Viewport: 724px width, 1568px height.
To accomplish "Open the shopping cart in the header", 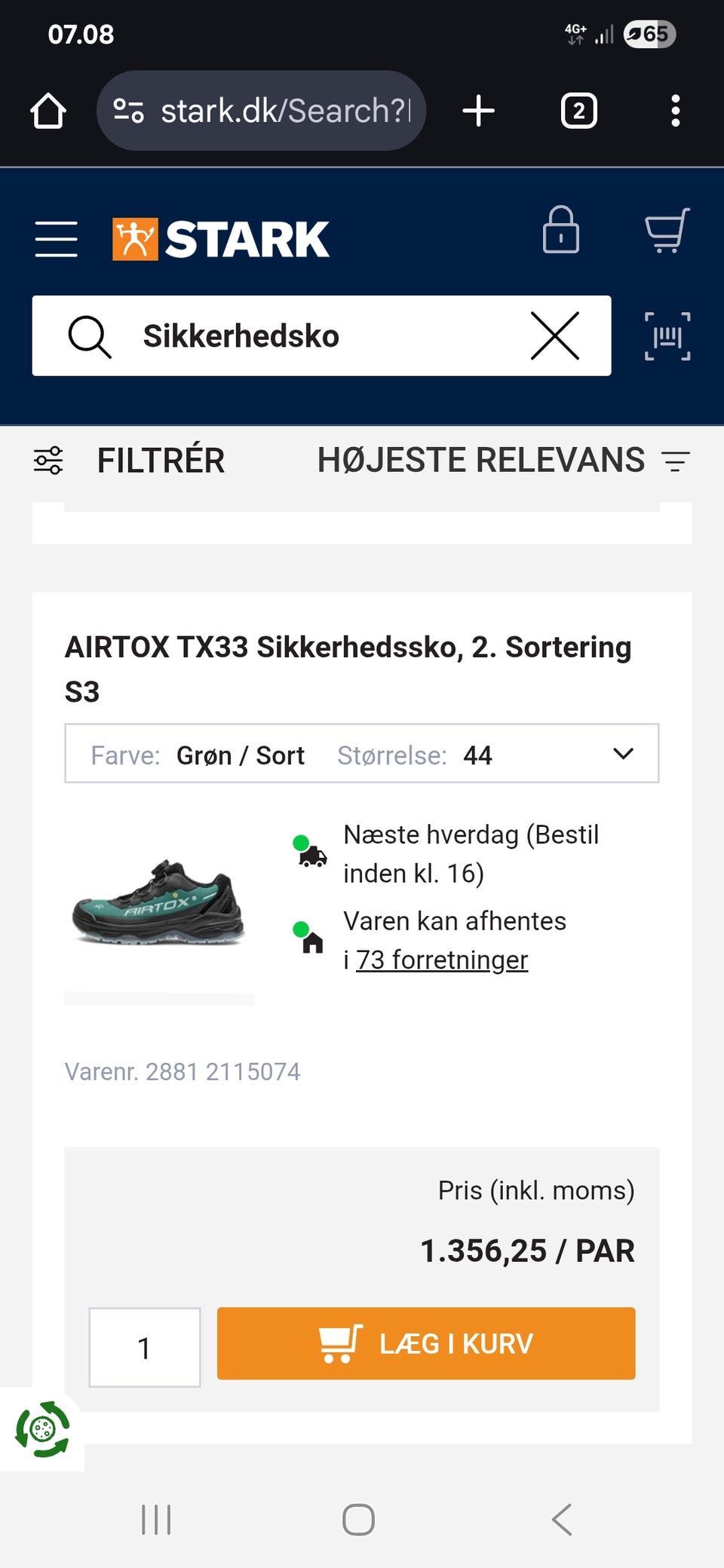I will (x=667, y=230).
